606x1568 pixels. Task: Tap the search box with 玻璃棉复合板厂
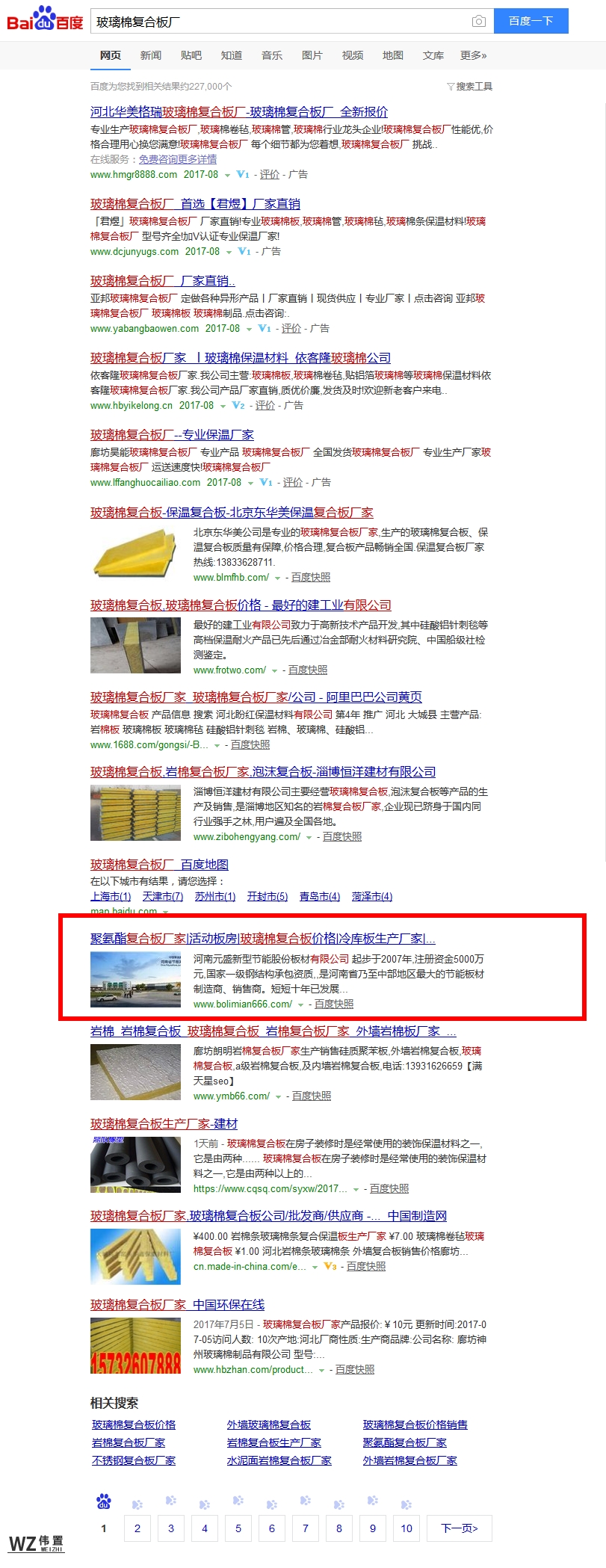tap(276, 22)
